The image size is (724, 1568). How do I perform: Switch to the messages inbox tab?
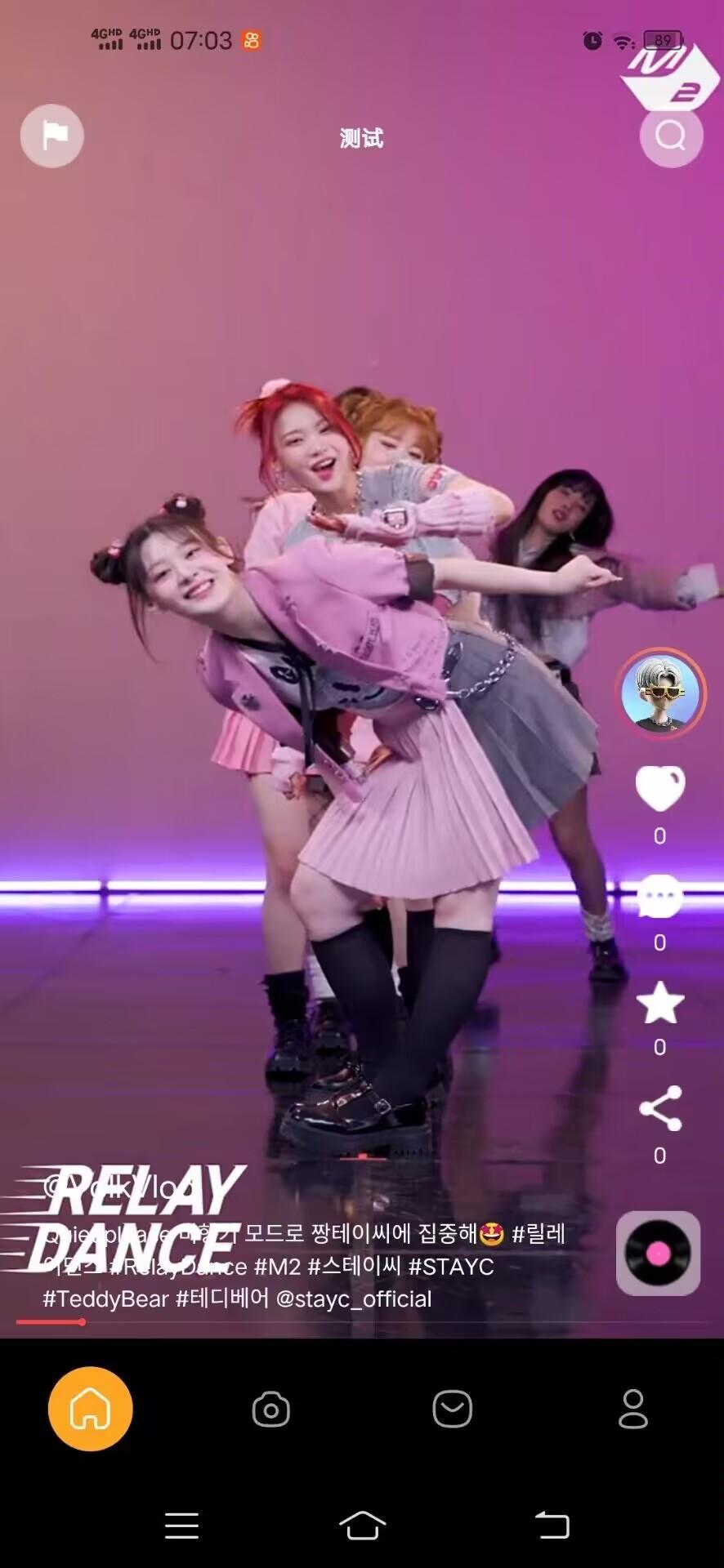tap(452, 1409)
